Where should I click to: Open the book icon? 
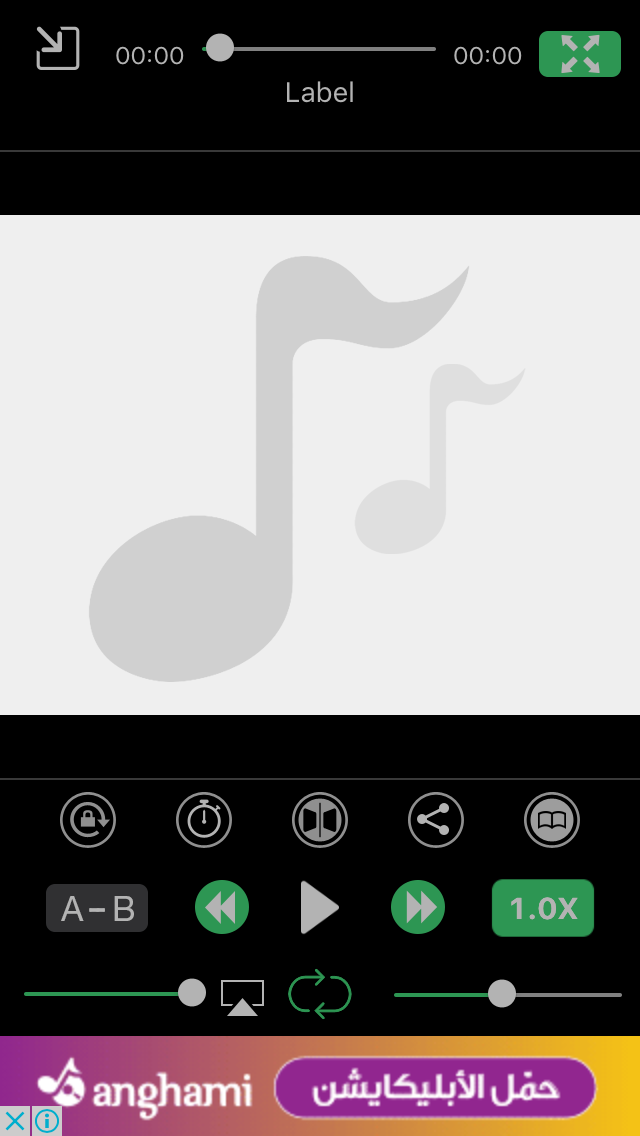[552, 820]
